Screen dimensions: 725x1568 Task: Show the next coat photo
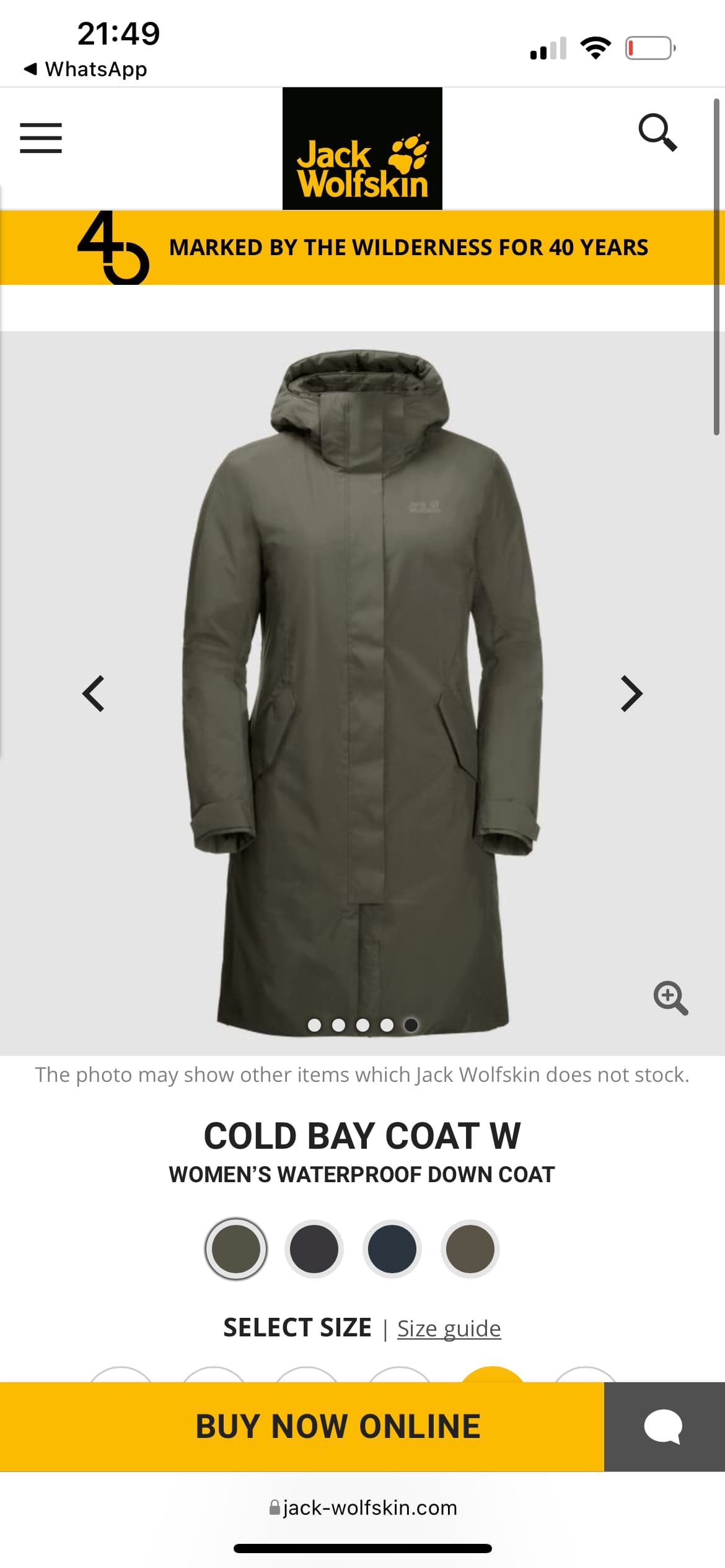coord(631,694)
